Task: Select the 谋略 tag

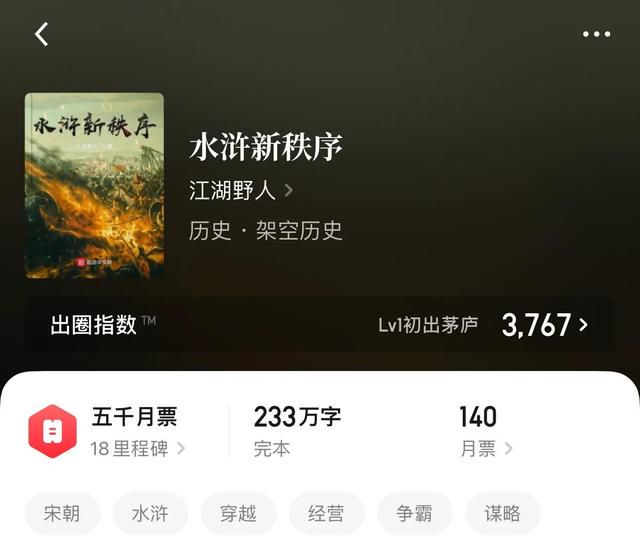Action: 503,514
